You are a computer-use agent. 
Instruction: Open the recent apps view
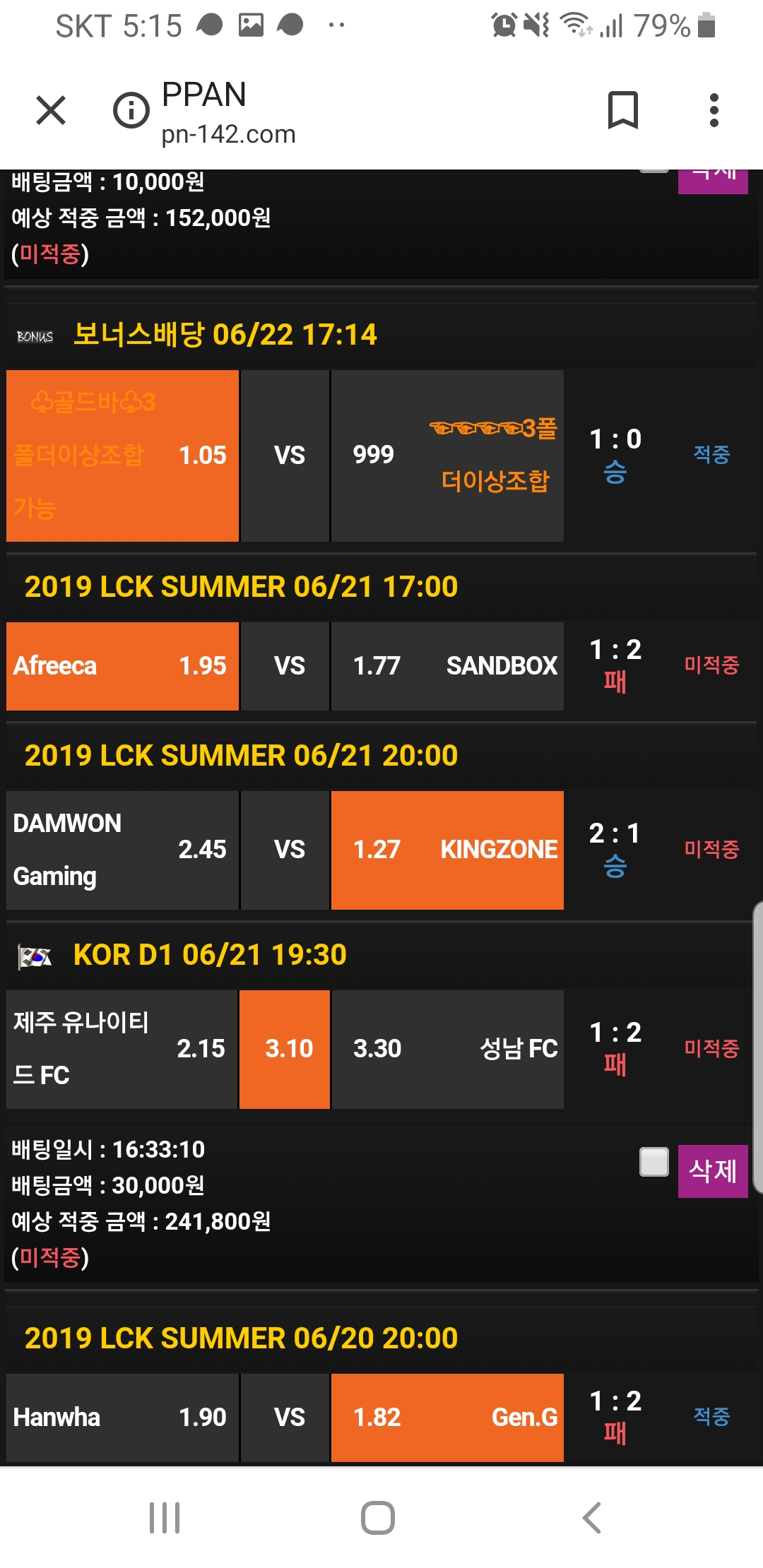tap(165, 1517)
